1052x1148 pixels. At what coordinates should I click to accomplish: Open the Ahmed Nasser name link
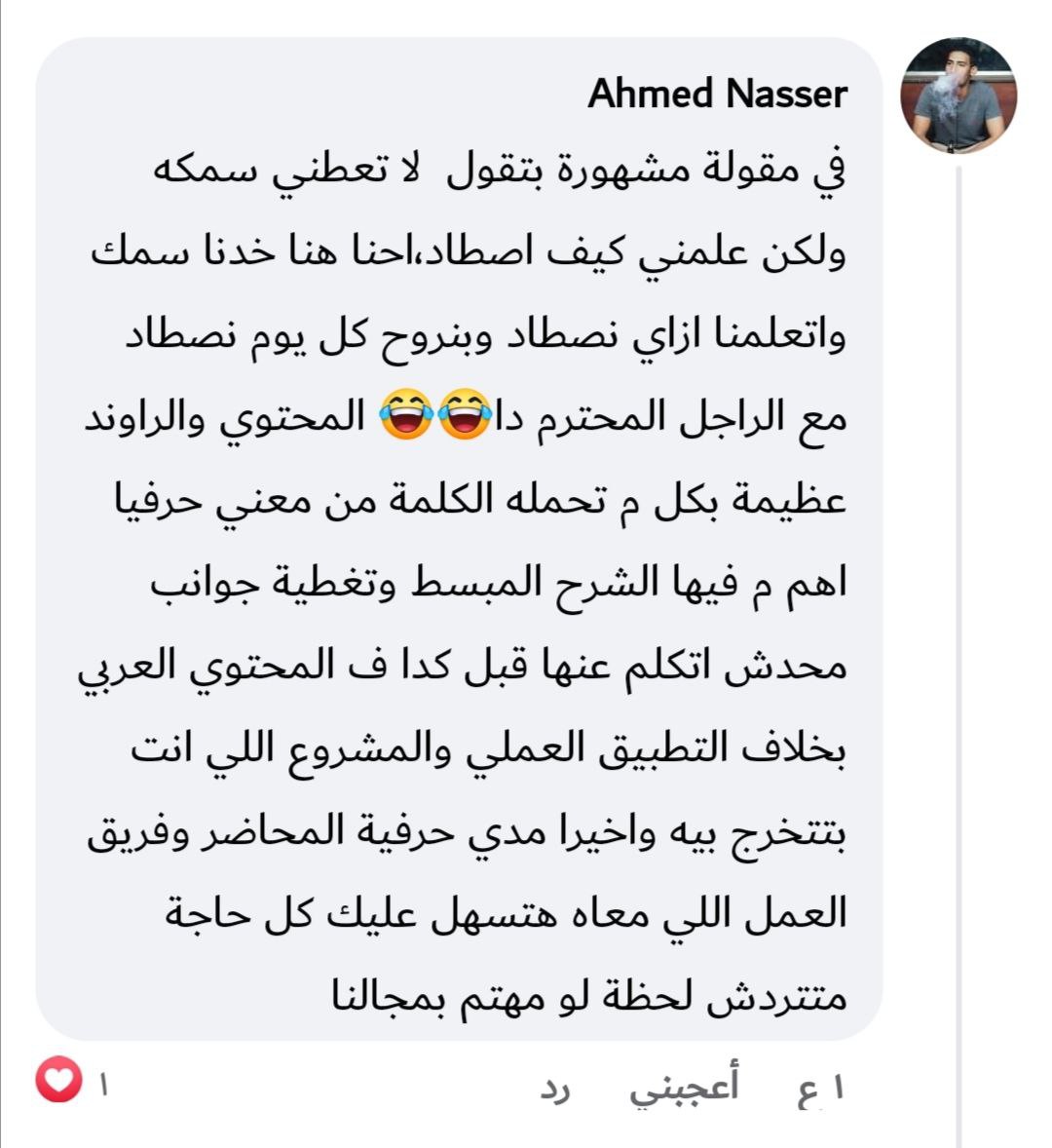[x=718, y=95]
